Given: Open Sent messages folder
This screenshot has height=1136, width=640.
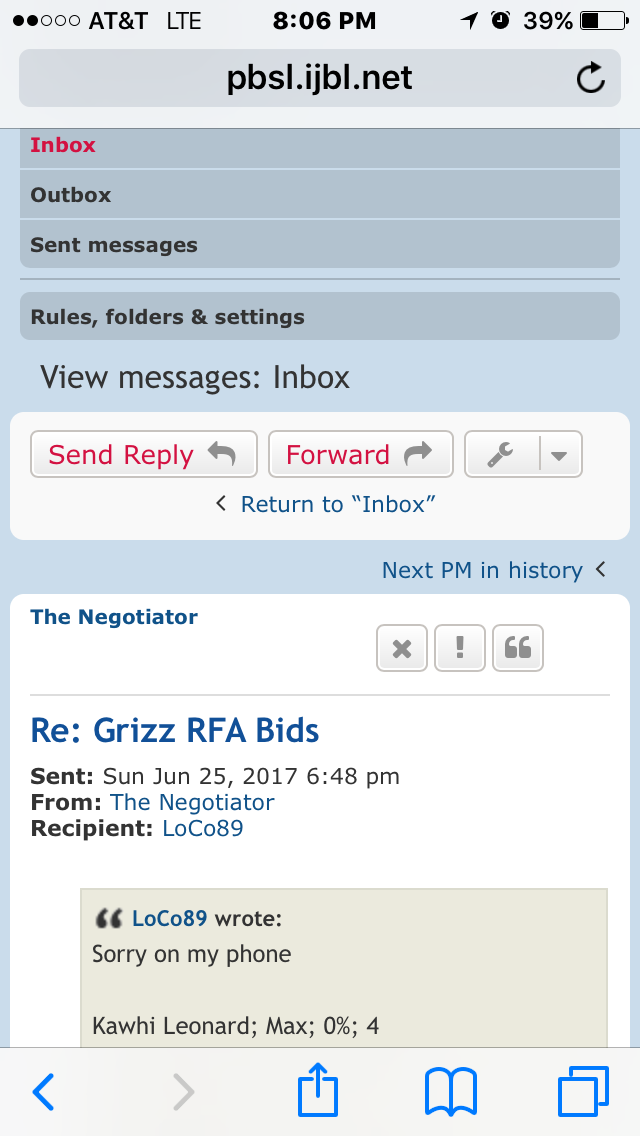Looking at the screenshot, I should [113, 245].
